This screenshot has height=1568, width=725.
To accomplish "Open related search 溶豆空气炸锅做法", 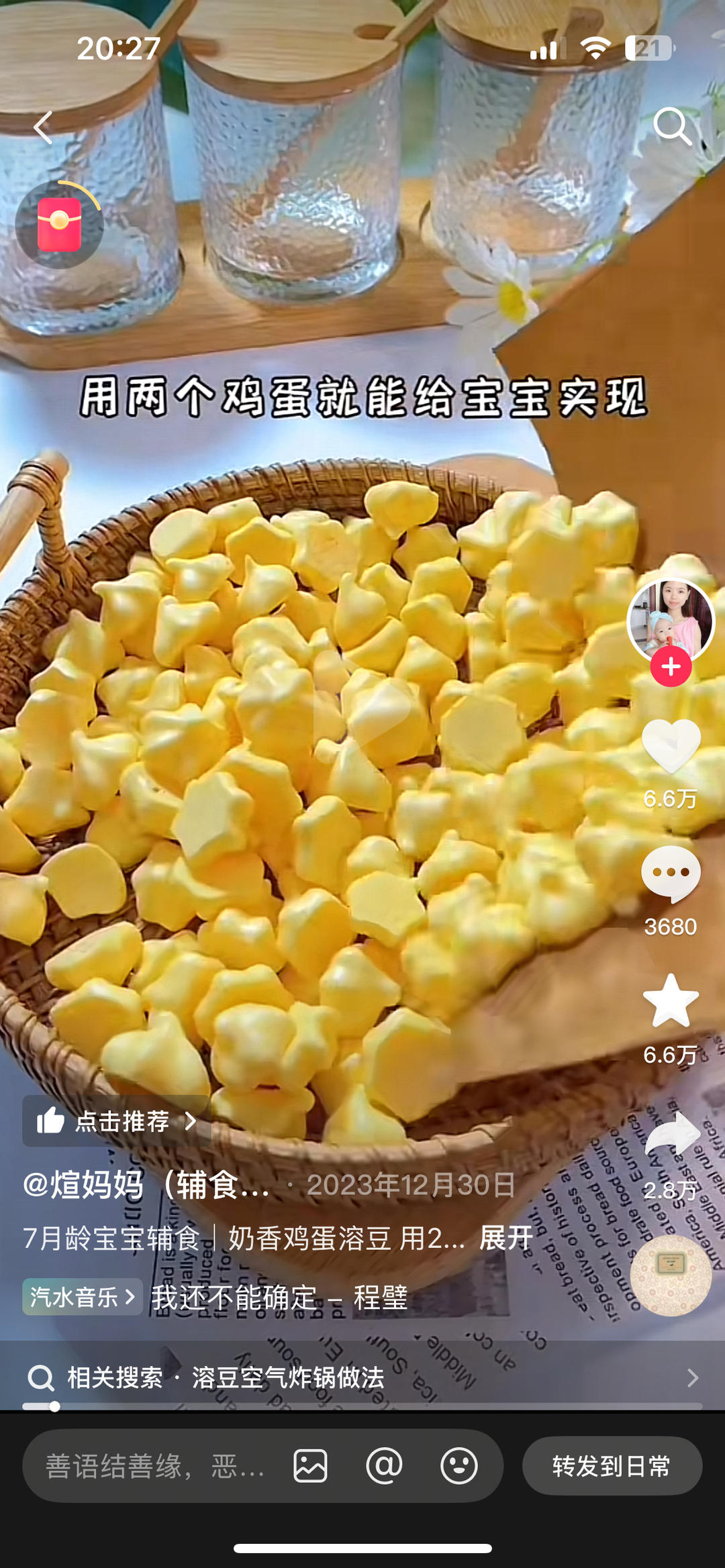I will coord(289,1377).
